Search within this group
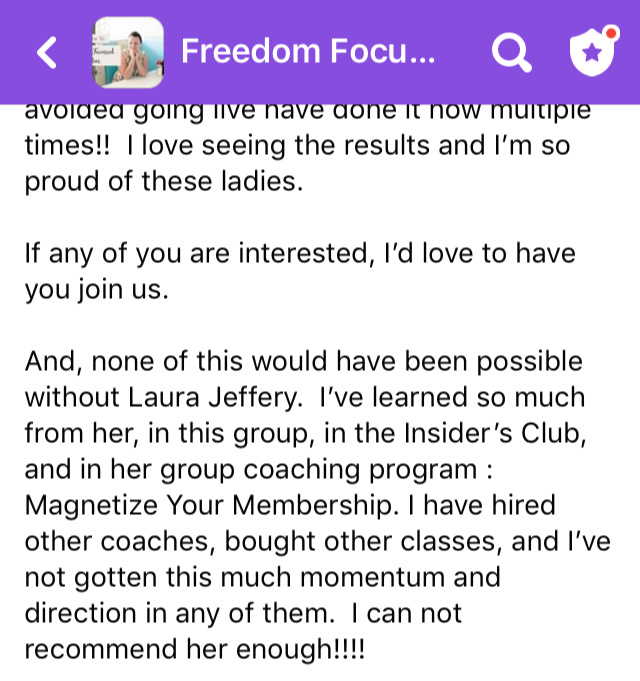This screenshot has width=640, height=681. [x=512, y=53]
